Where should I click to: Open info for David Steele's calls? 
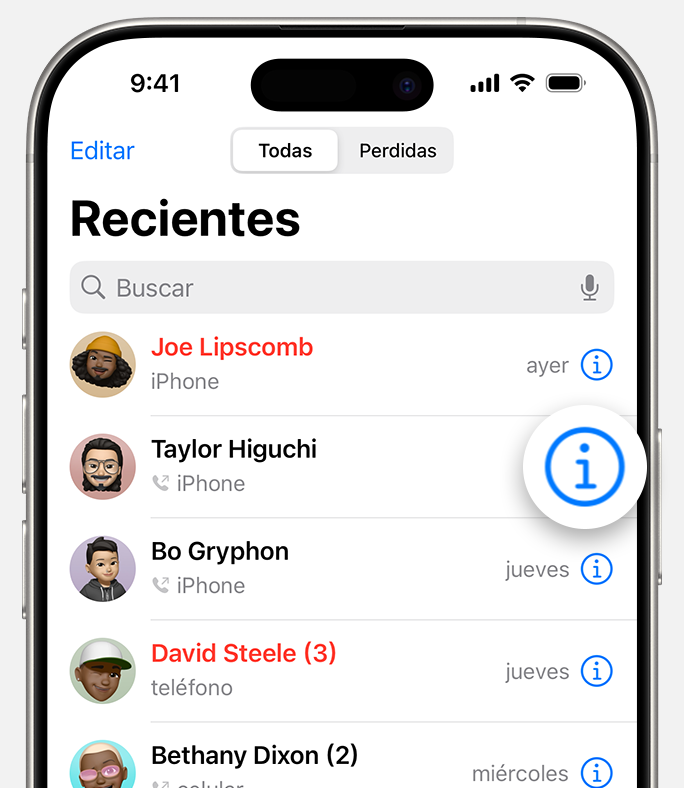[596, 671]
